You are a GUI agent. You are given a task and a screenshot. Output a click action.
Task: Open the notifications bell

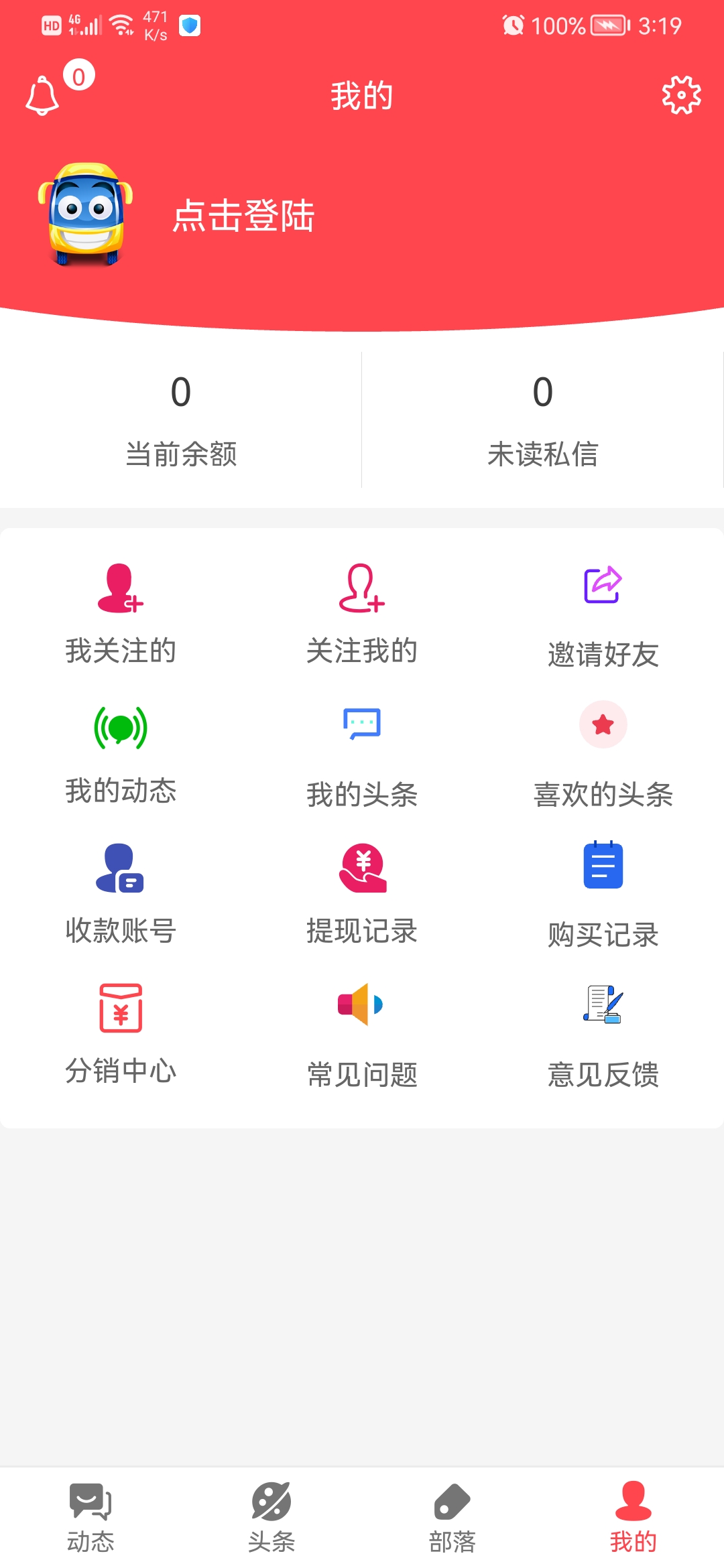[x=43, y=96]
